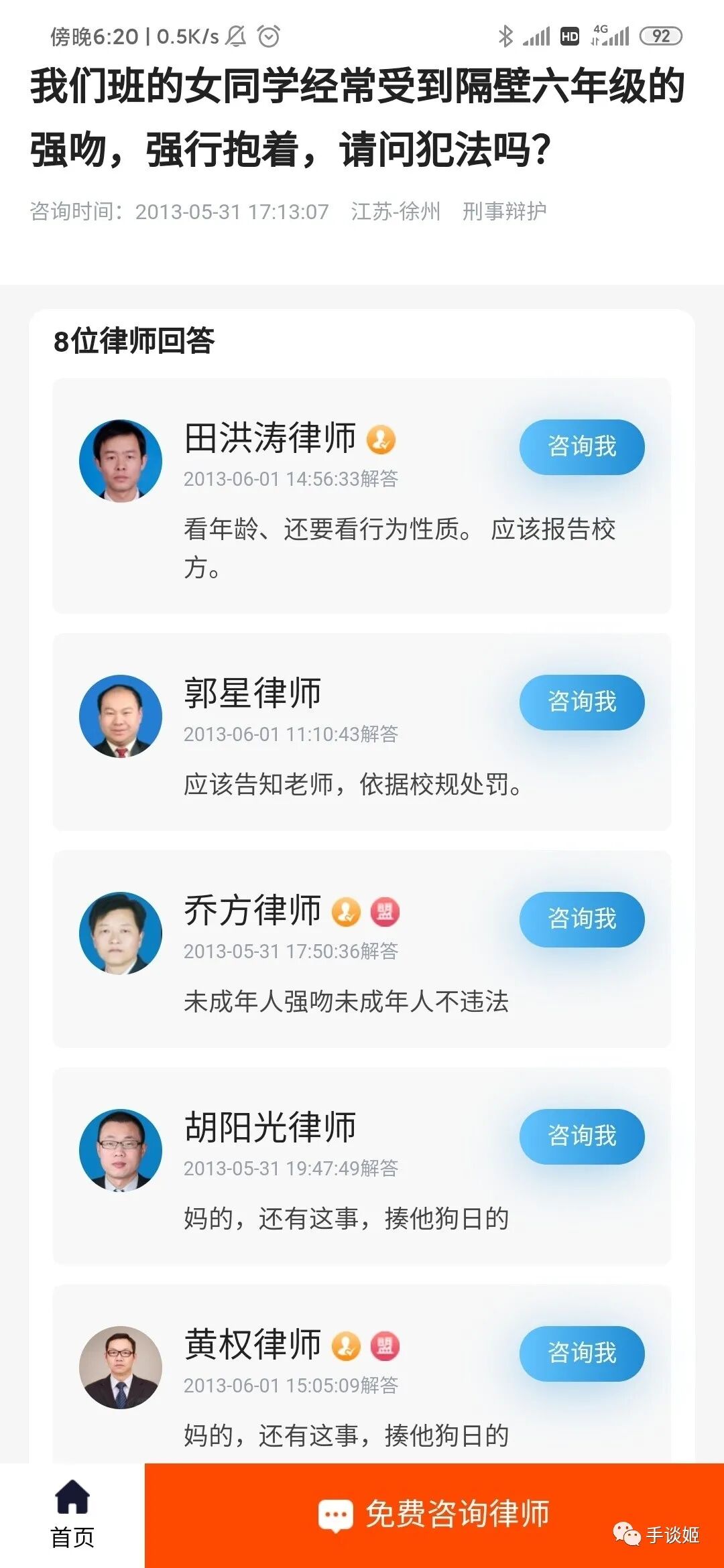
Task: Open 胡阳光律师's avatar
Action: pos(121,1151)
